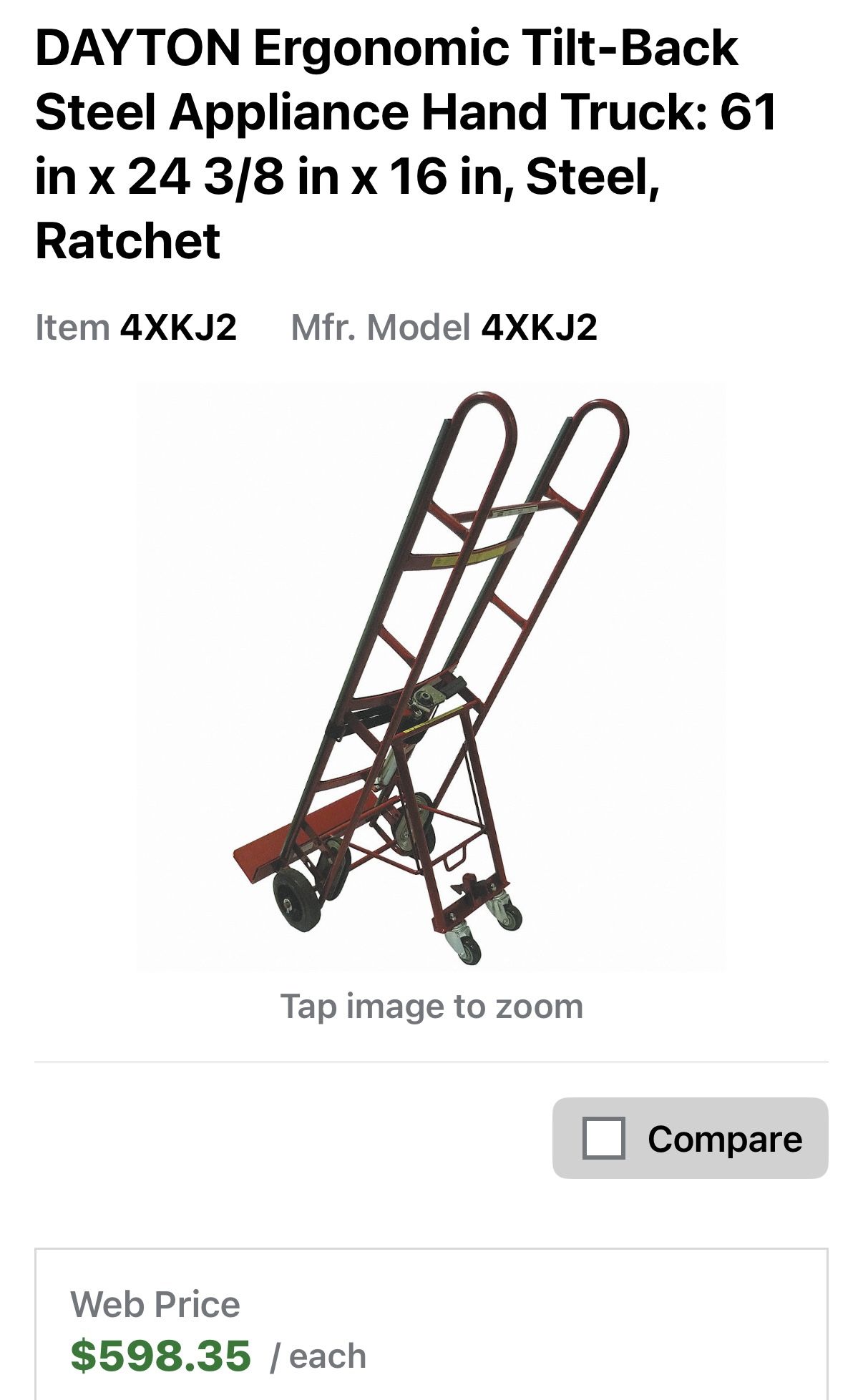Click the item number 4XKJ2
Viewport: 863px width, 1400px height.
click(180, 328)
